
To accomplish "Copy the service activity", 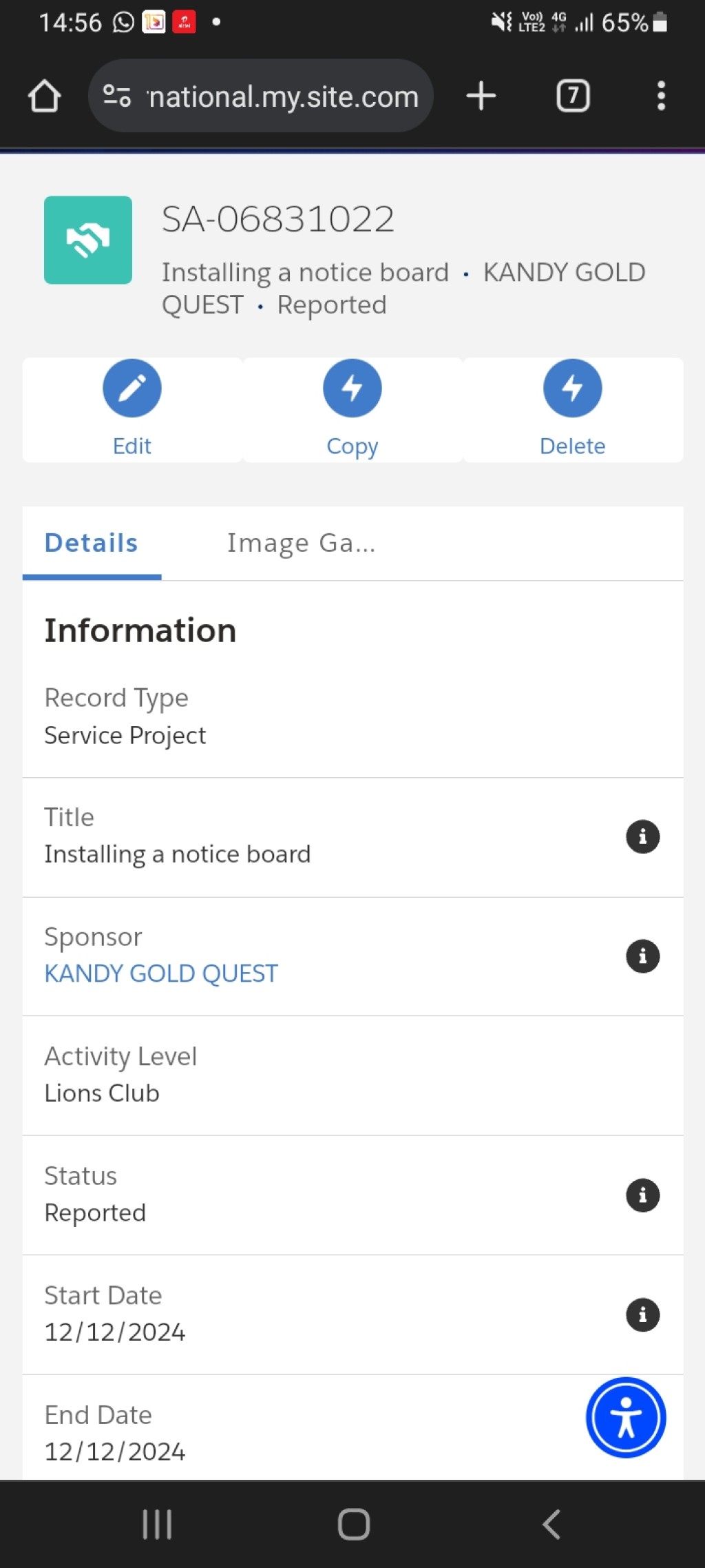I will coord(352,409).
